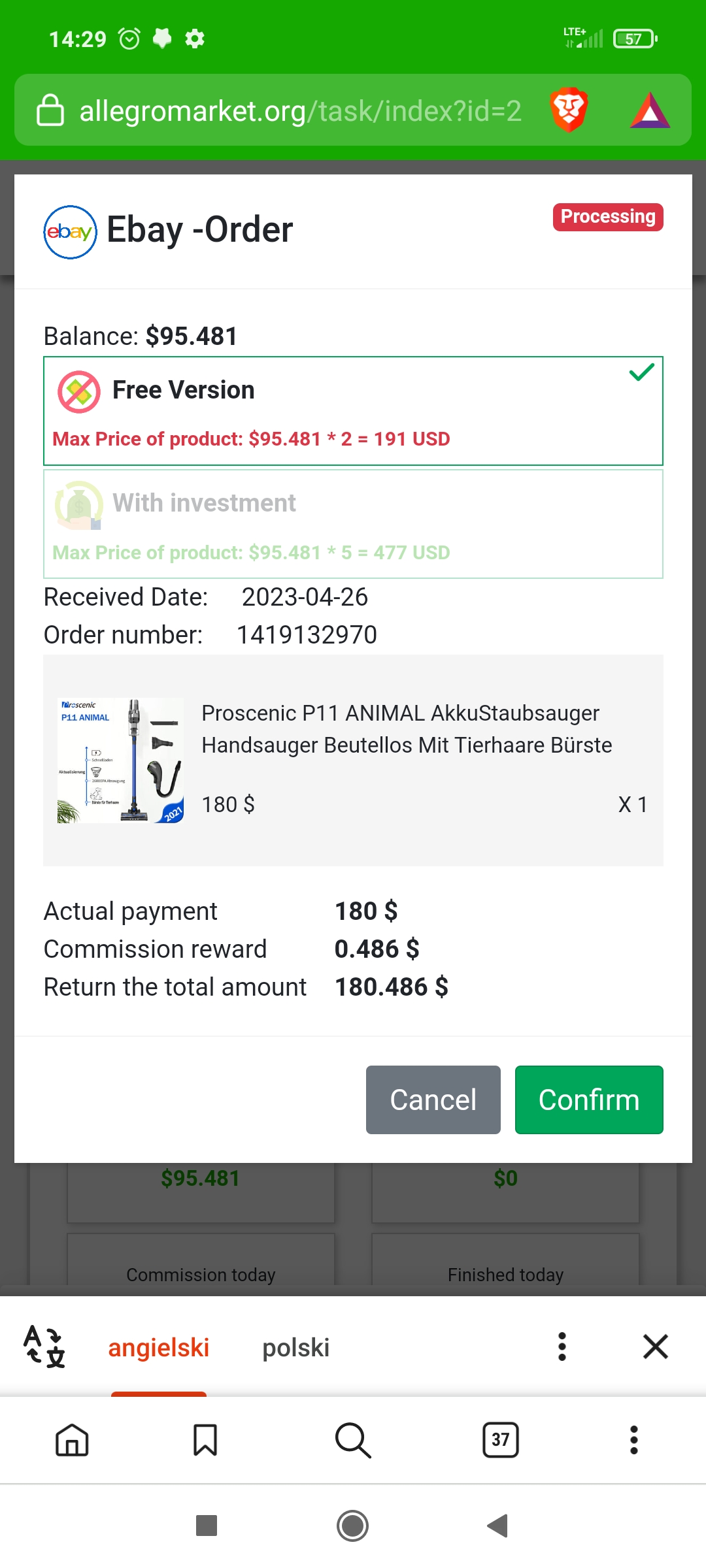Open Brave Shields lion icon
706x1568 pixels.
pyautogui.click(x=569, y=110)
